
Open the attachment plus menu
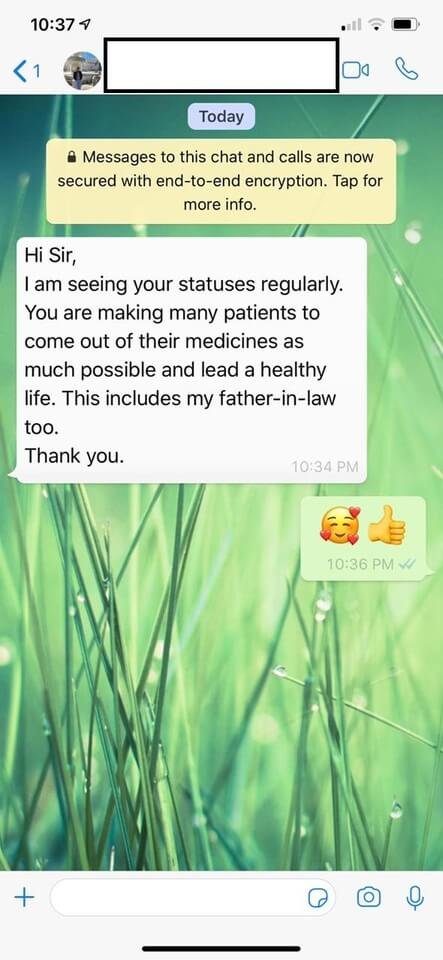(x=24, y=898)
